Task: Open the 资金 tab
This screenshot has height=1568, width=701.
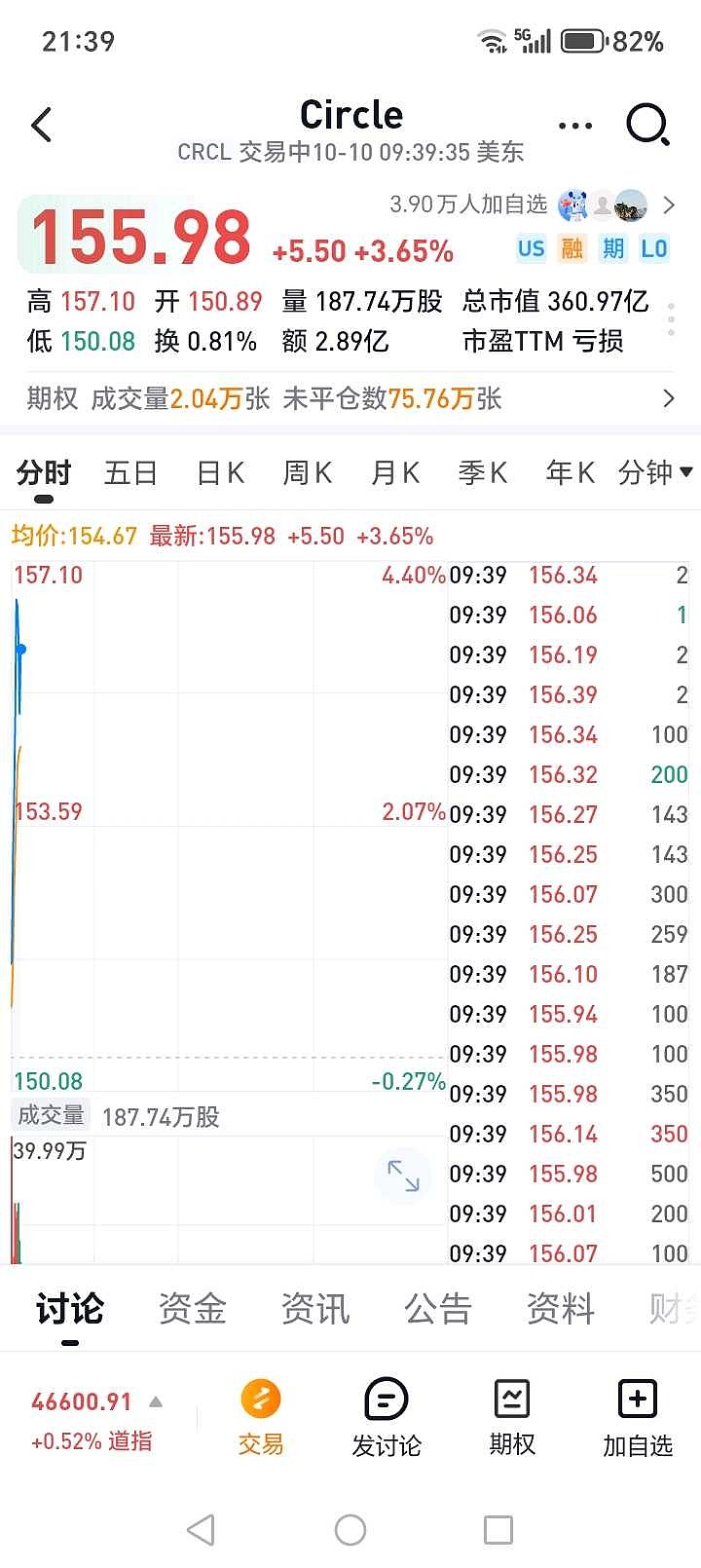Action: [x=192, y=1309]
